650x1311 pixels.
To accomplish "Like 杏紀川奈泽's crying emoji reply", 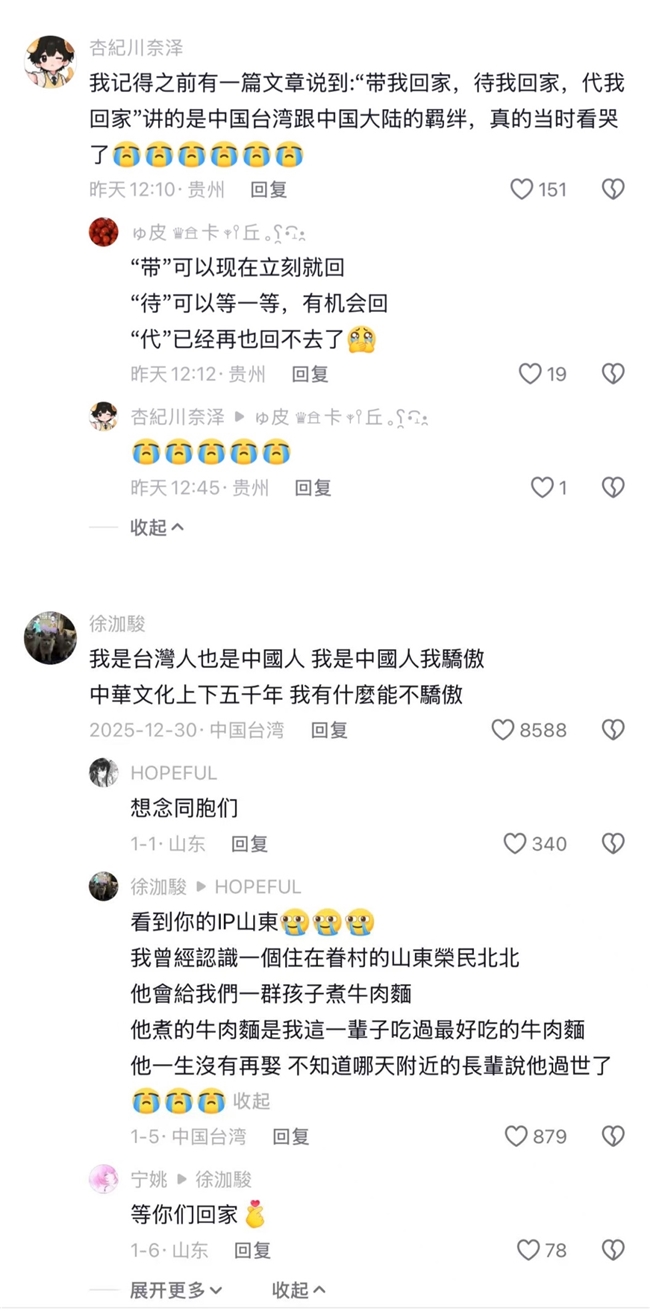I will 542,488.
